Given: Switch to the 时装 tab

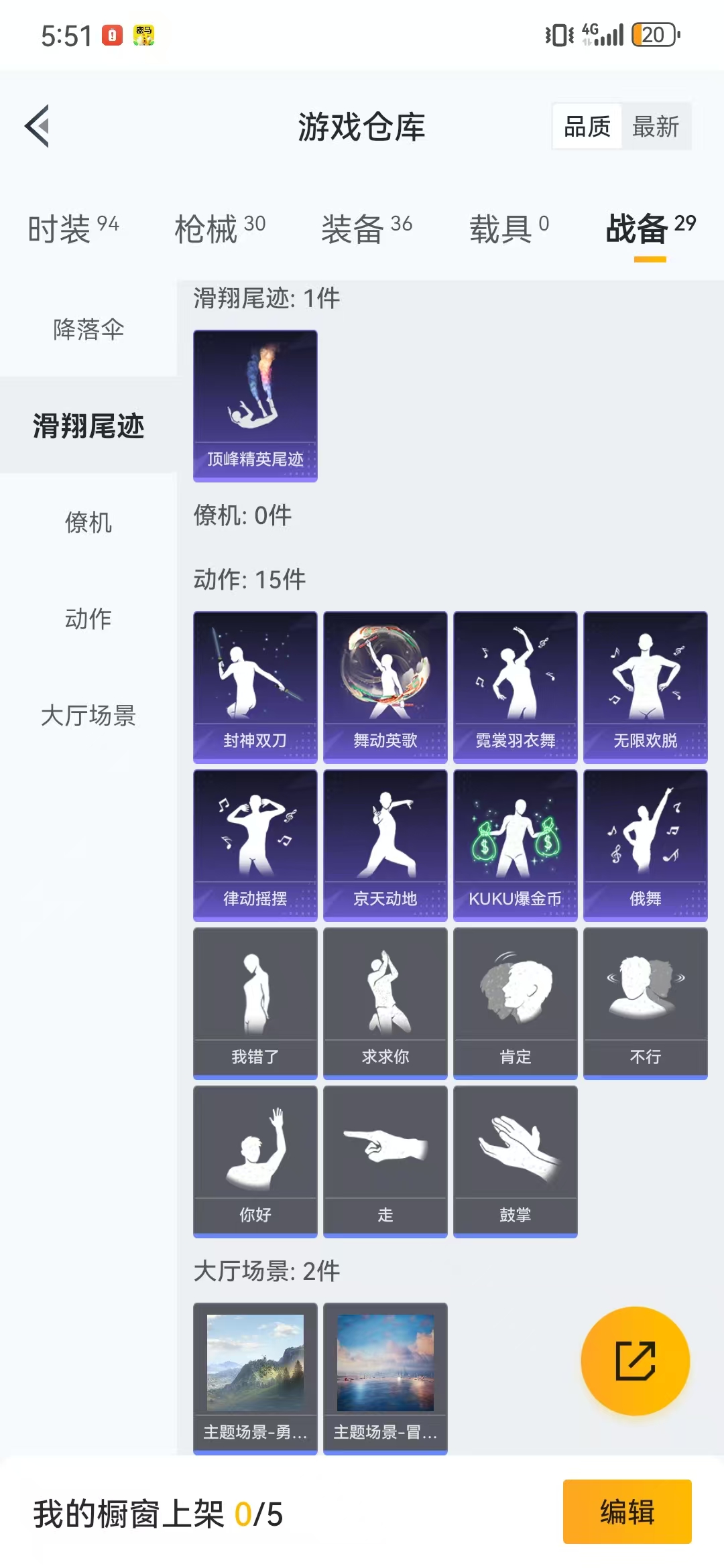Looking at the screenshot, I should [x=73, y=229].
